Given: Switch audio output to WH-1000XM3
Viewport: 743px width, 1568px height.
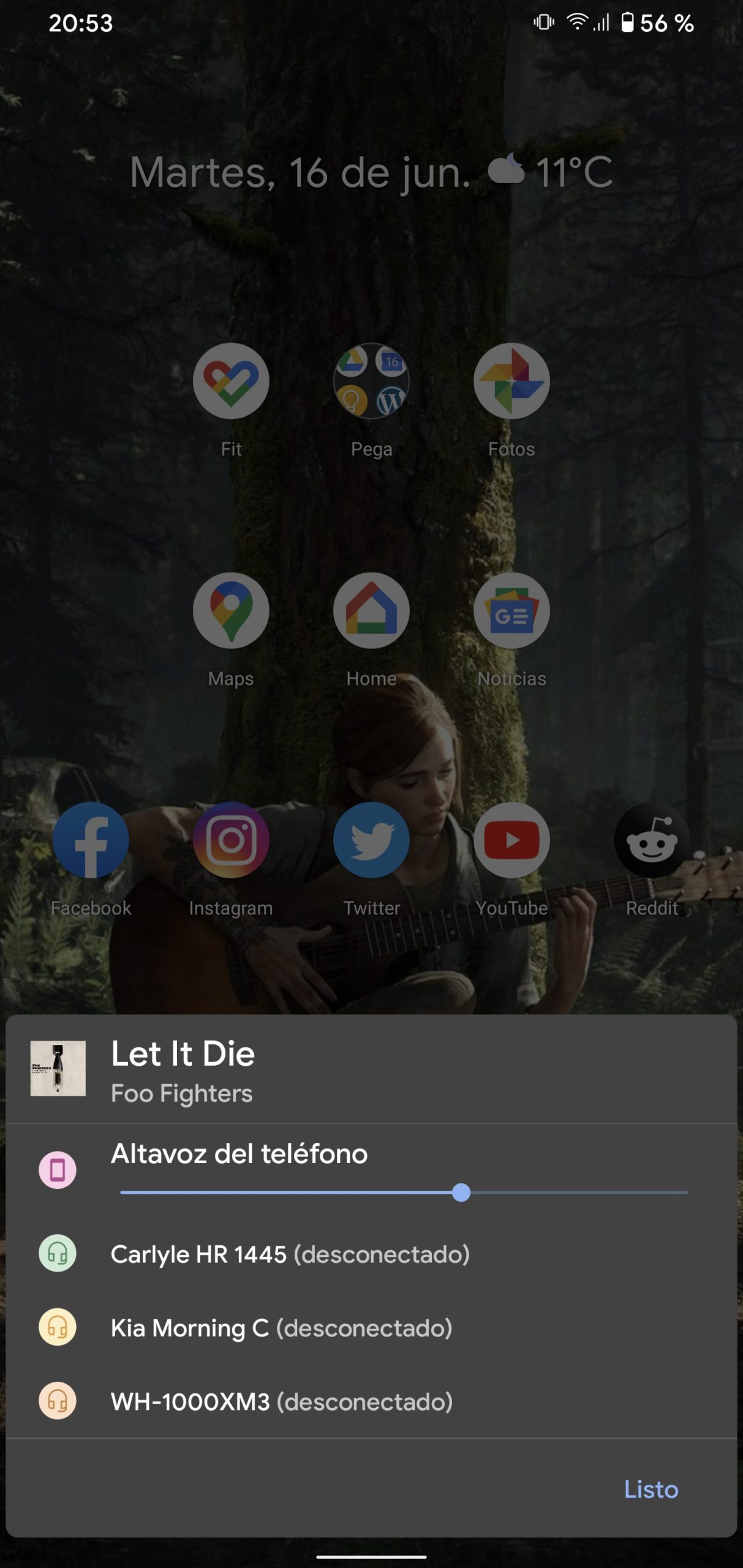Looking at the screenshot, I should coord(281,1401).
